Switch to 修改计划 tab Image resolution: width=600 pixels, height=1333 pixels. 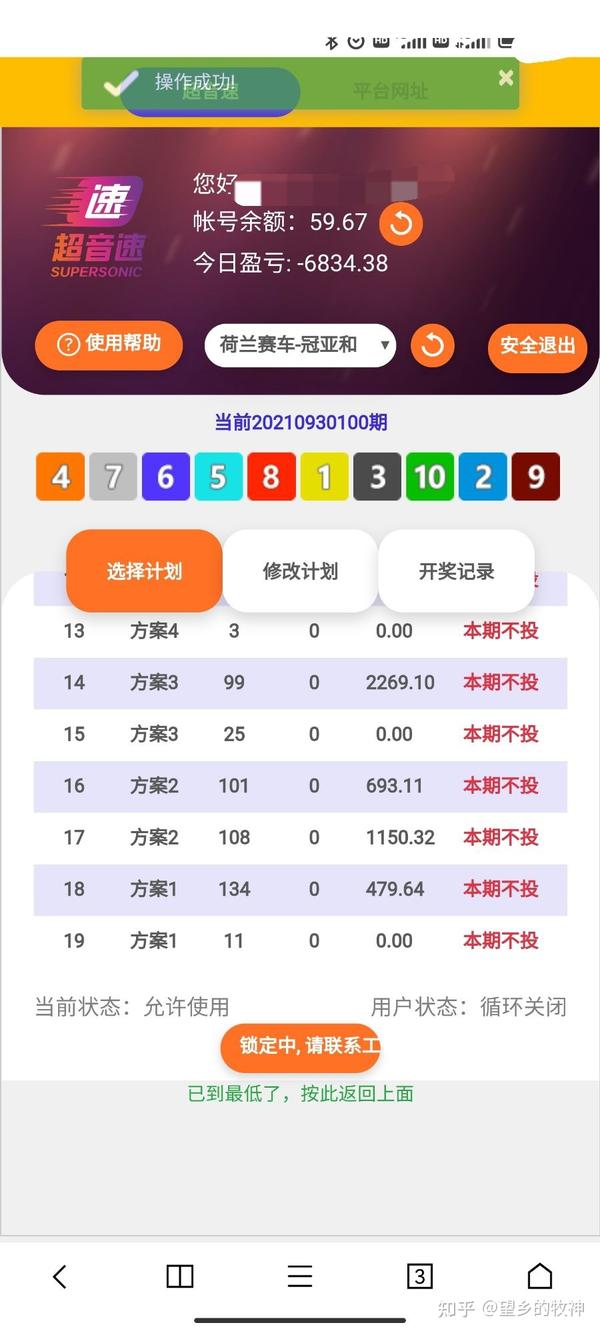pos(300,571)
